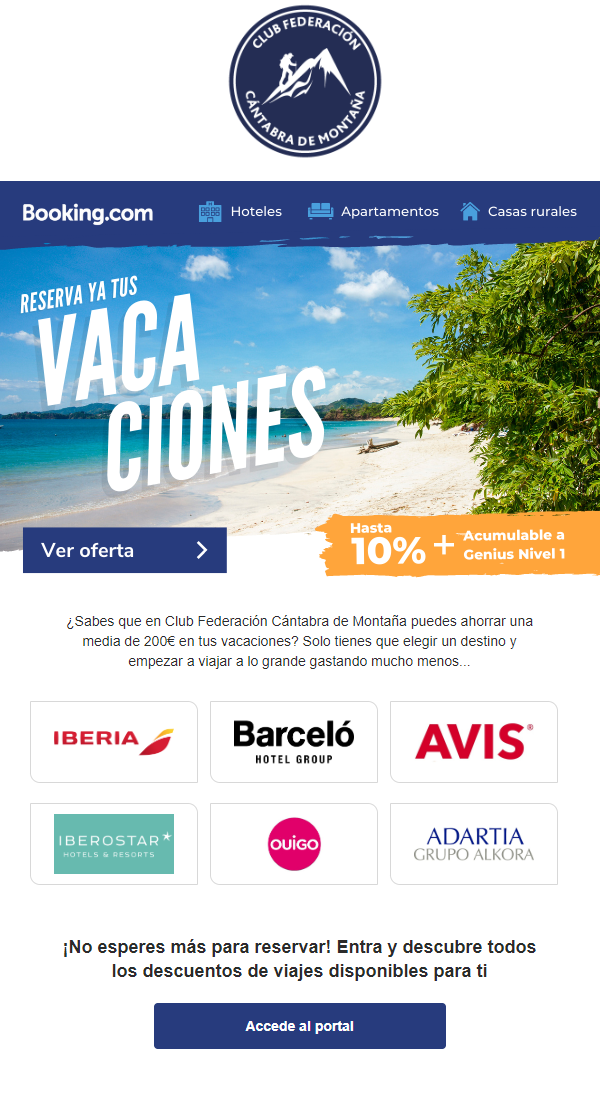Tap the Ver oferta button
Screen dimensions: 600x1093
(124, 550)
